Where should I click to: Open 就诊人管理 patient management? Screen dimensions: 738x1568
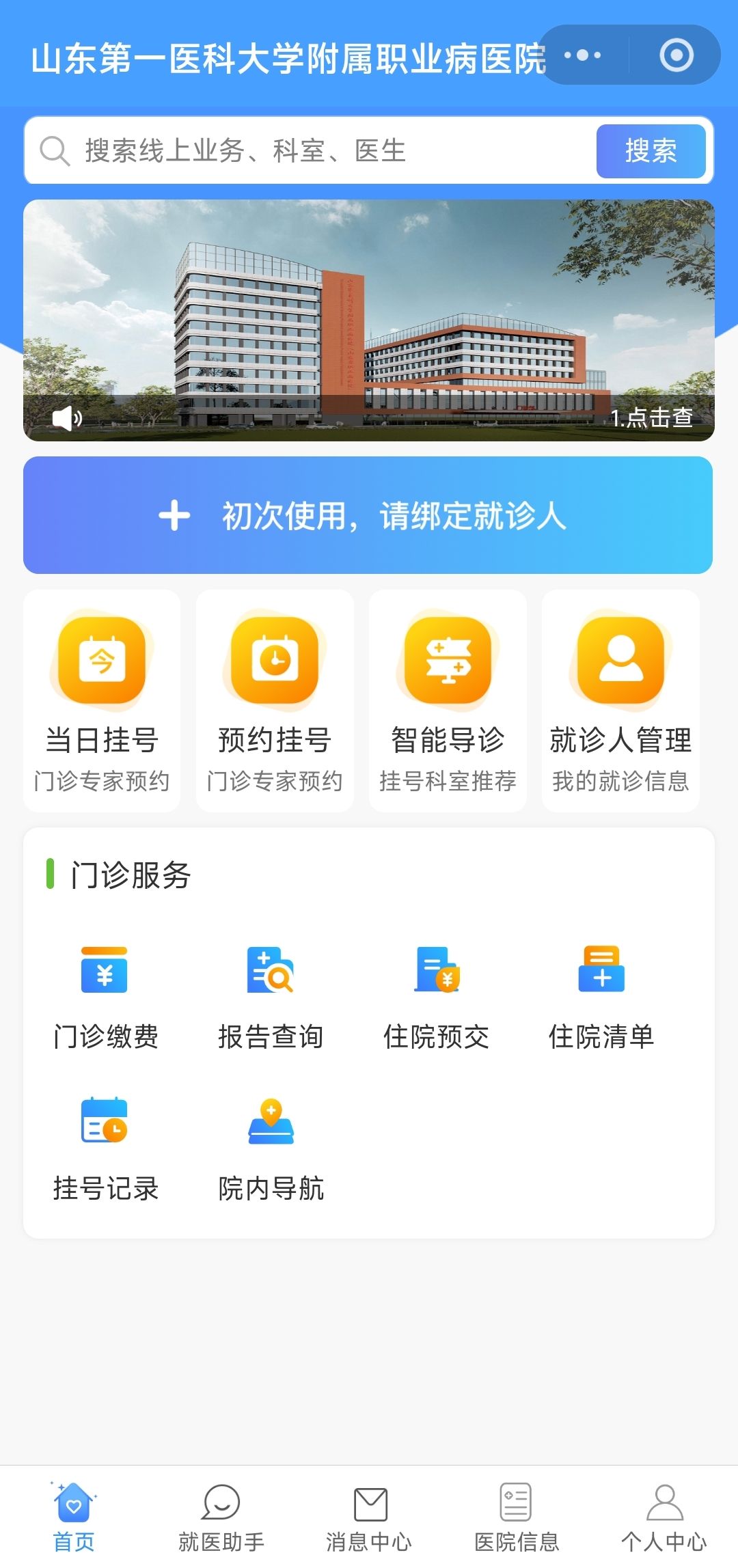click(x=620, y=700)
